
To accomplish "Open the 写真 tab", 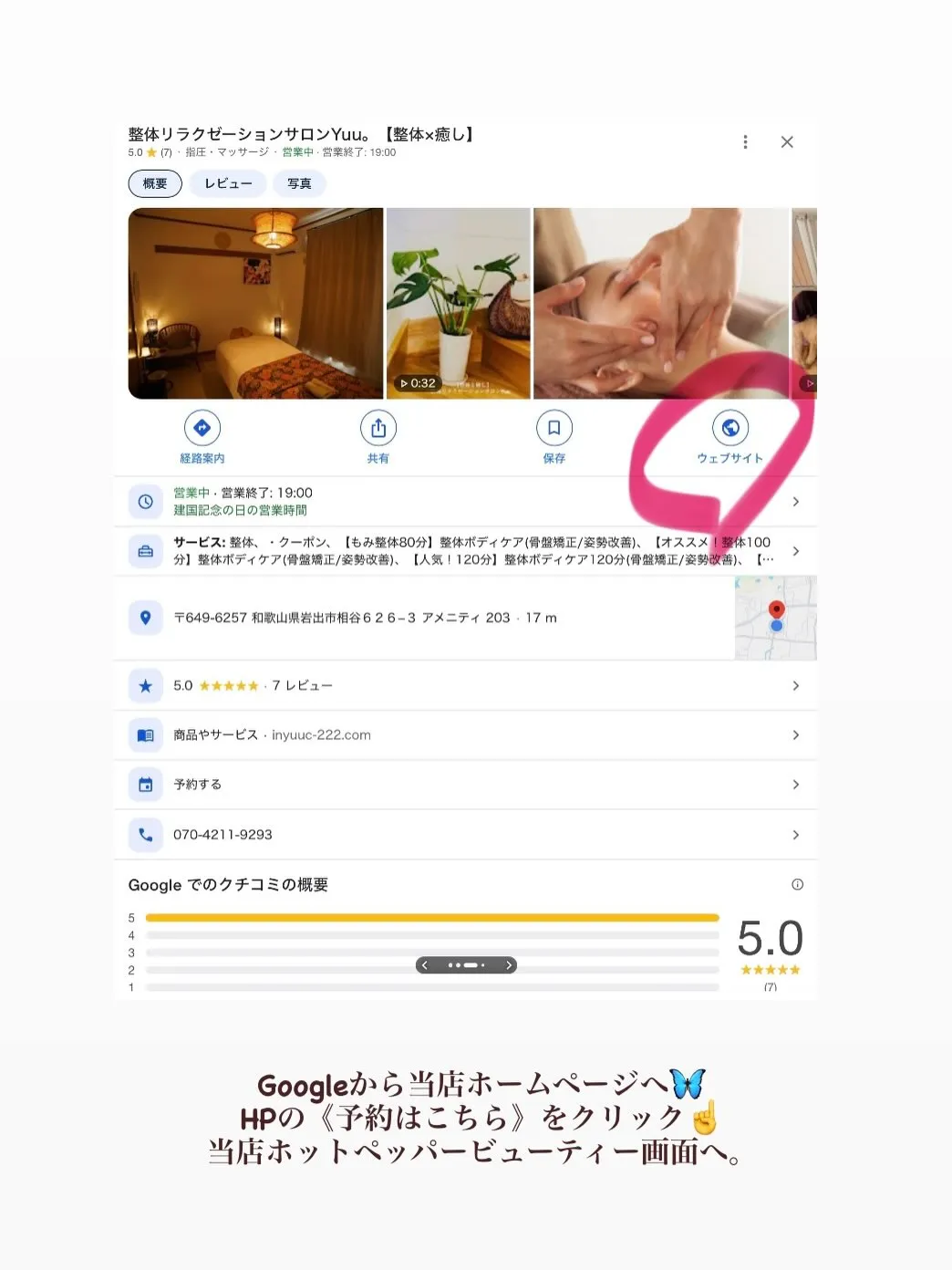I will (299, 183).
